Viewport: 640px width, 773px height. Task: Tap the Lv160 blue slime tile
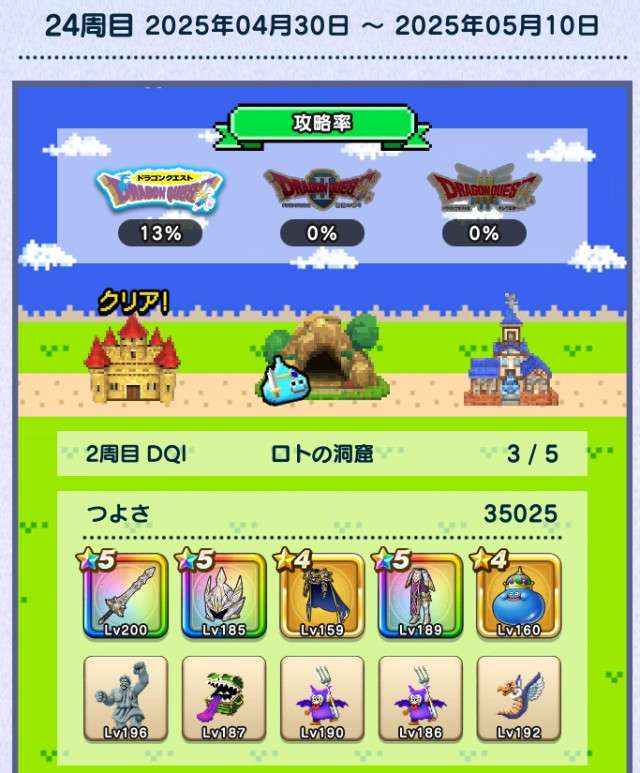(x=518, y=598)
